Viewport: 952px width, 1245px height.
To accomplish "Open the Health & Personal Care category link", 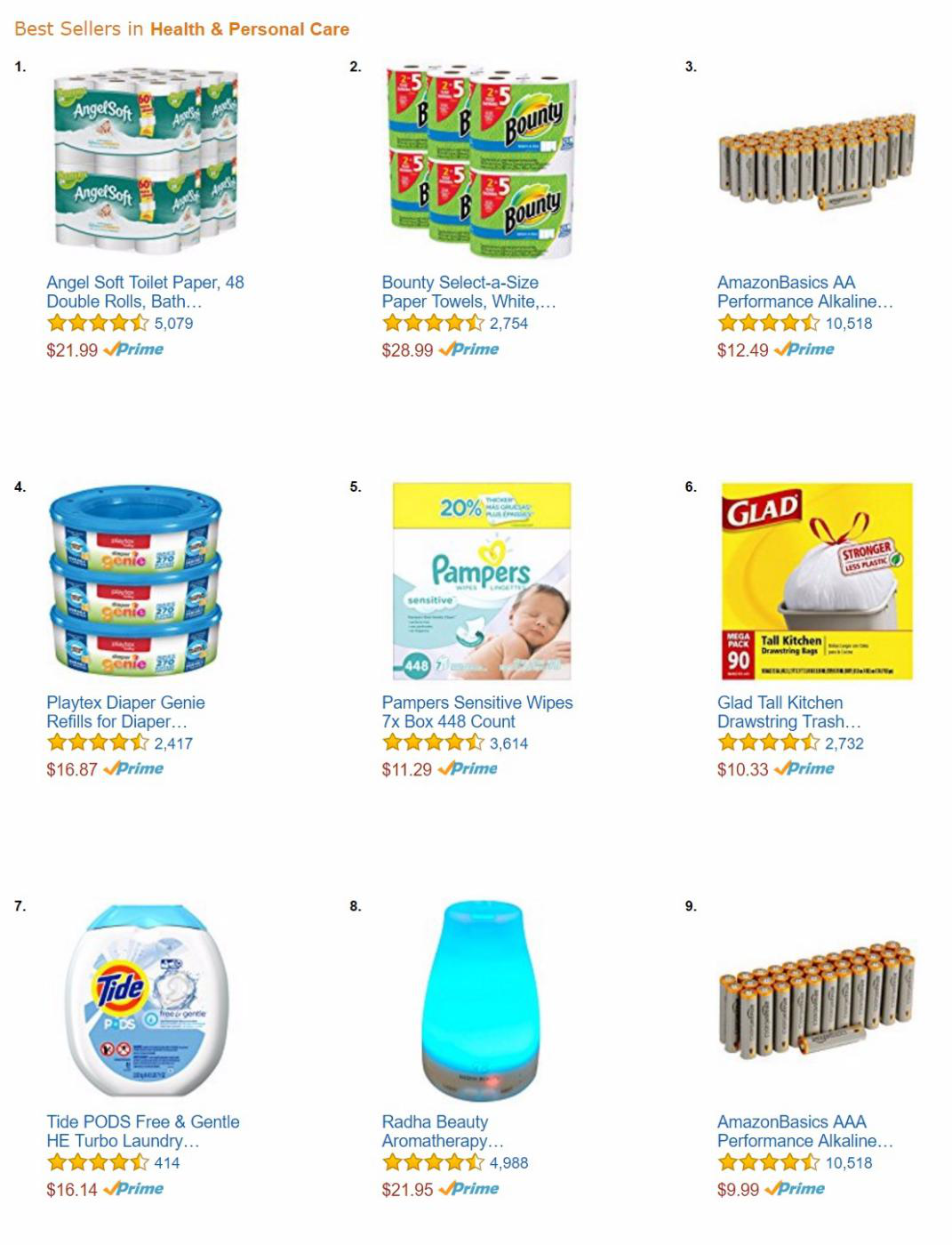I will 249,29.
